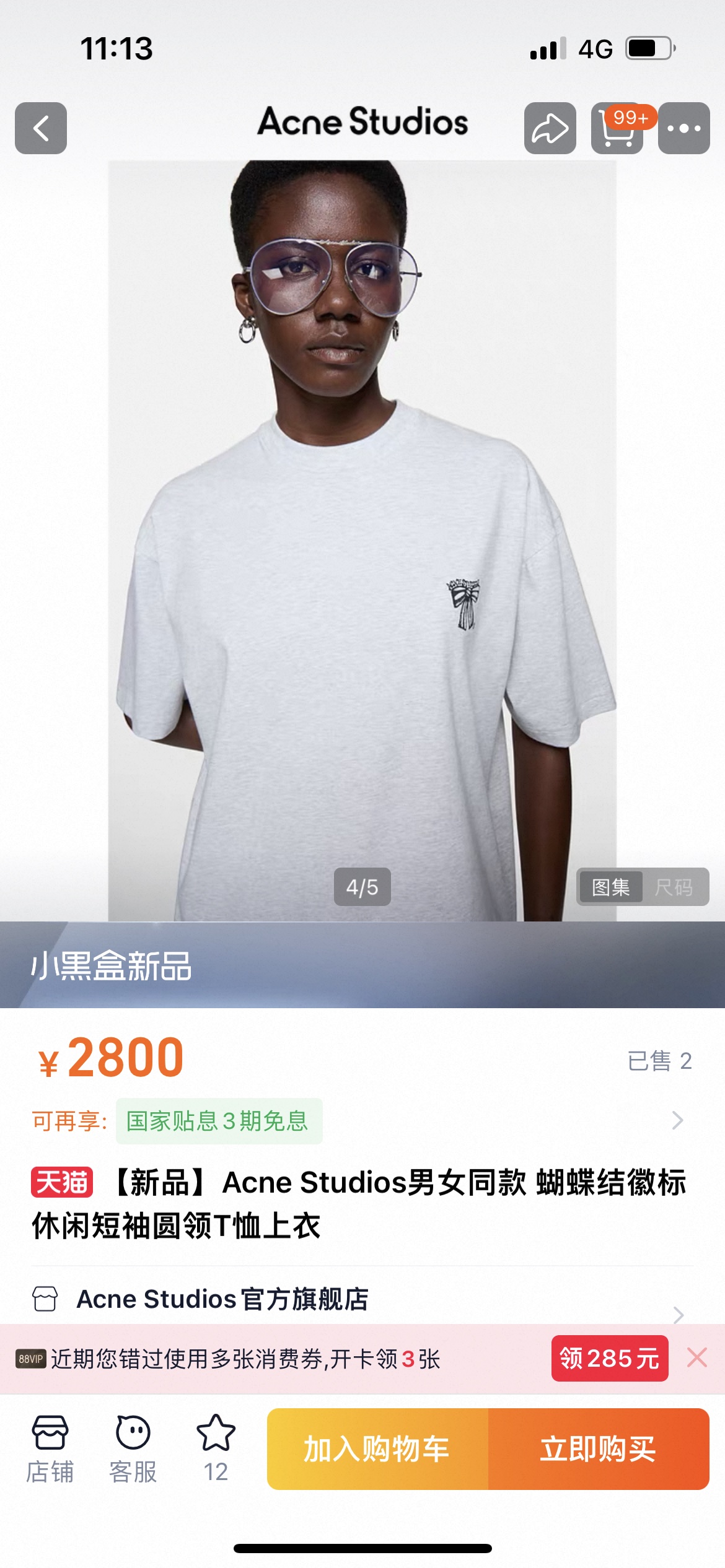Screen dimensions: 725x1568
Task: Buy now with 立即购买
Action: tap(598, 1448)
